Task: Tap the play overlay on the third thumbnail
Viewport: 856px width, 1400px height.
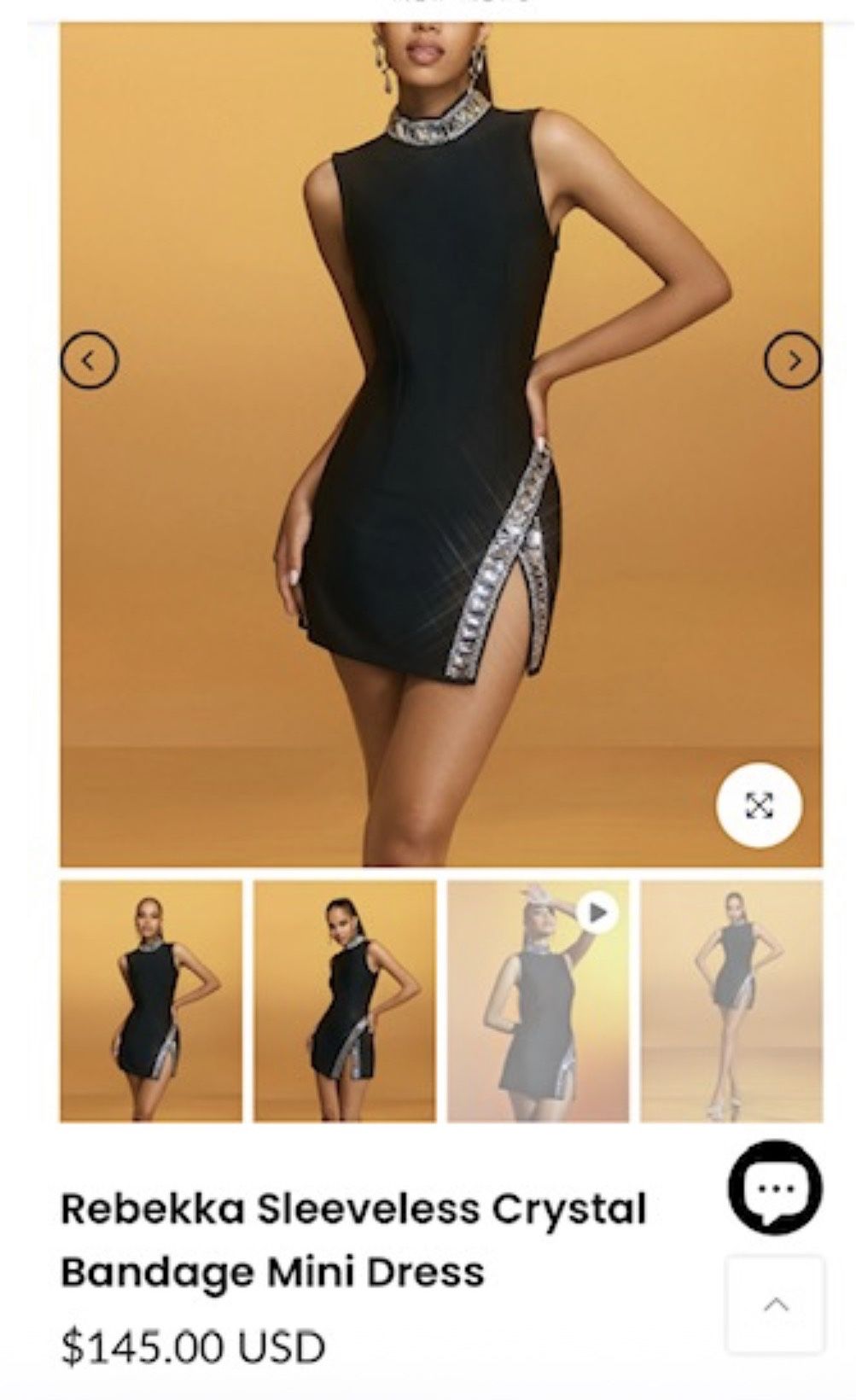Action: pos(597,912)
